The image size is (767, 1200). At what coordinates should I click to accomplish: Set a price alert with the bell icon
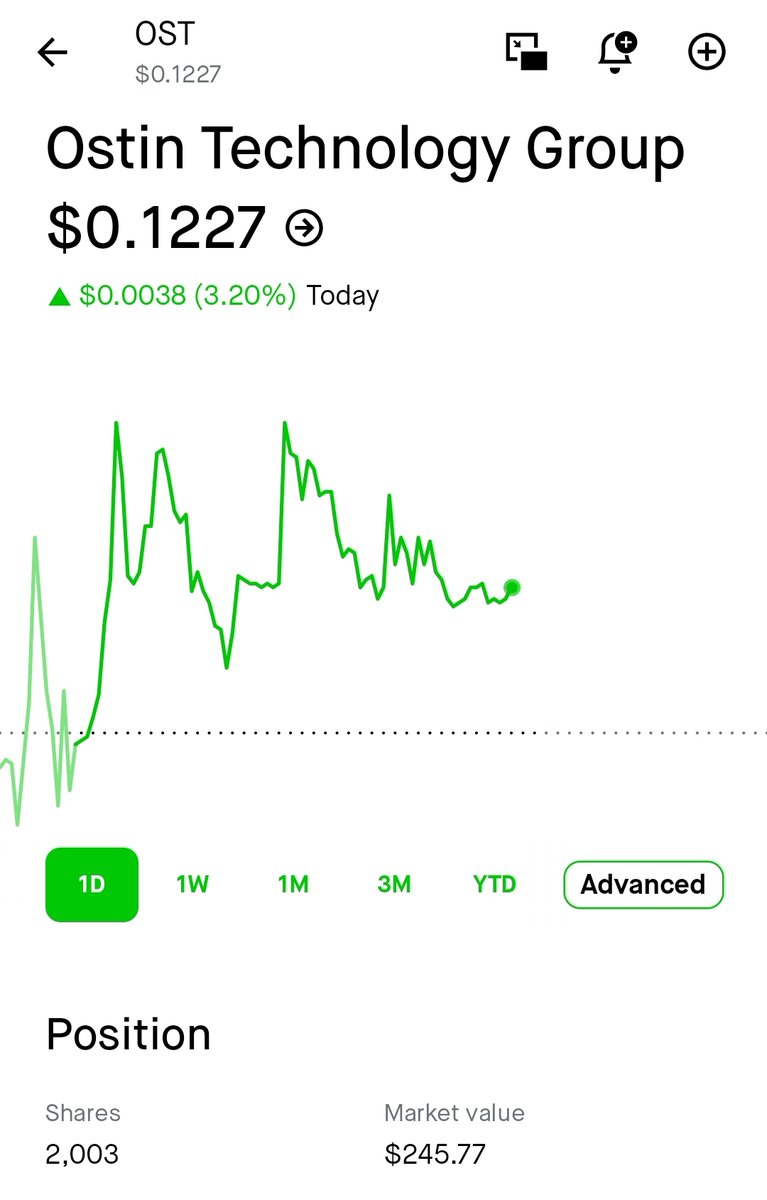point(617,52)
